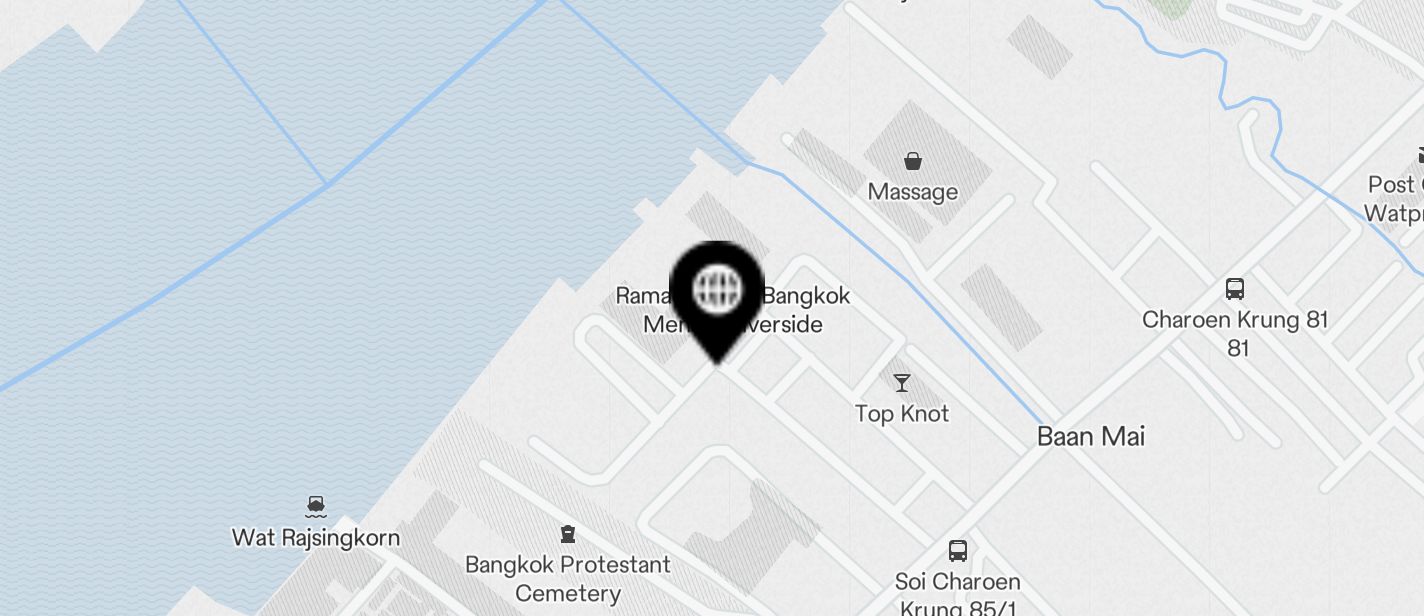The height and width of the screenshot is (616, 1424).
Task: Tap the Wat Rajsingkorn ferry pier marker
Action: [x=316, y=507]
